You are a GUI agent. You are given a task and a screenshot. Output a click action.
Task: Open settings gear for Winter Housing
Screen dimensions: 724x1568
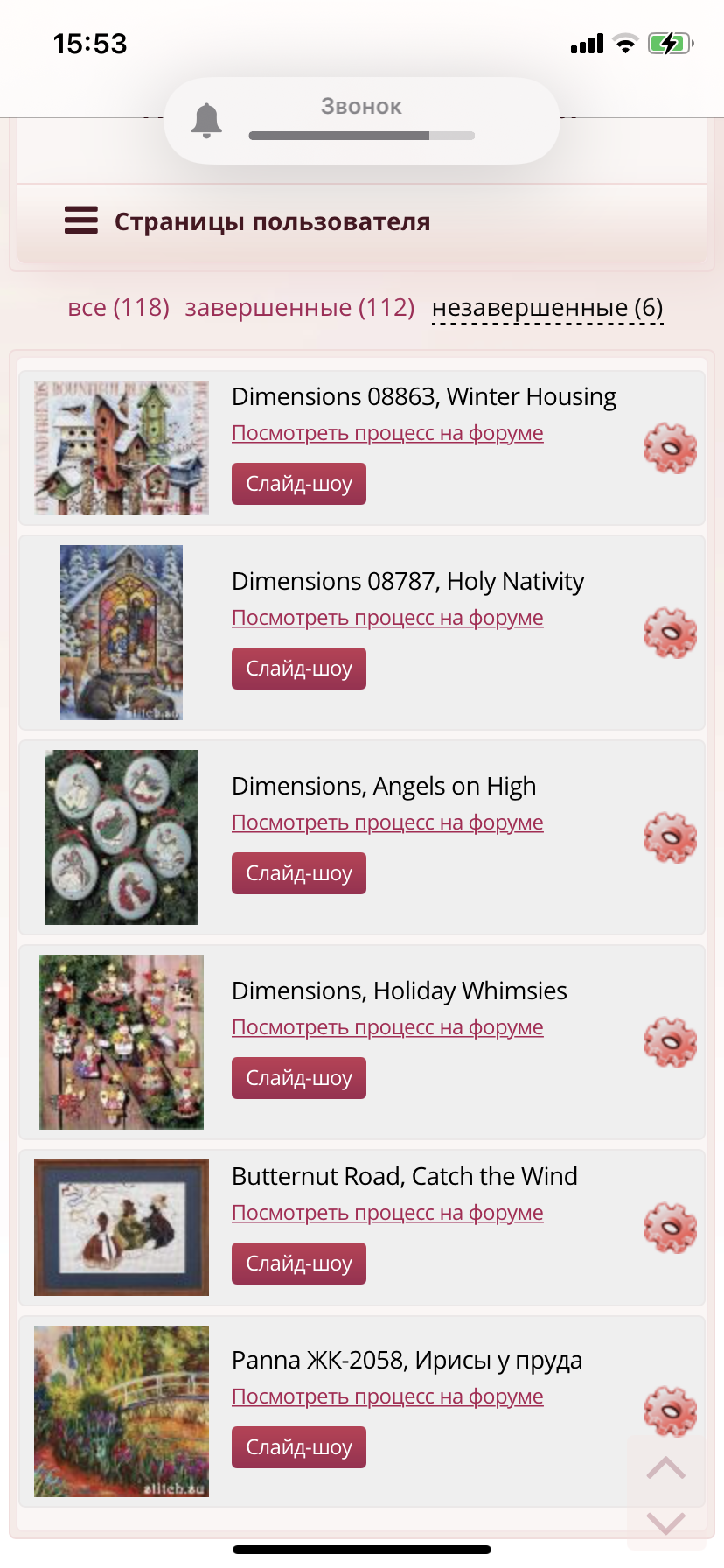[670, 449]
